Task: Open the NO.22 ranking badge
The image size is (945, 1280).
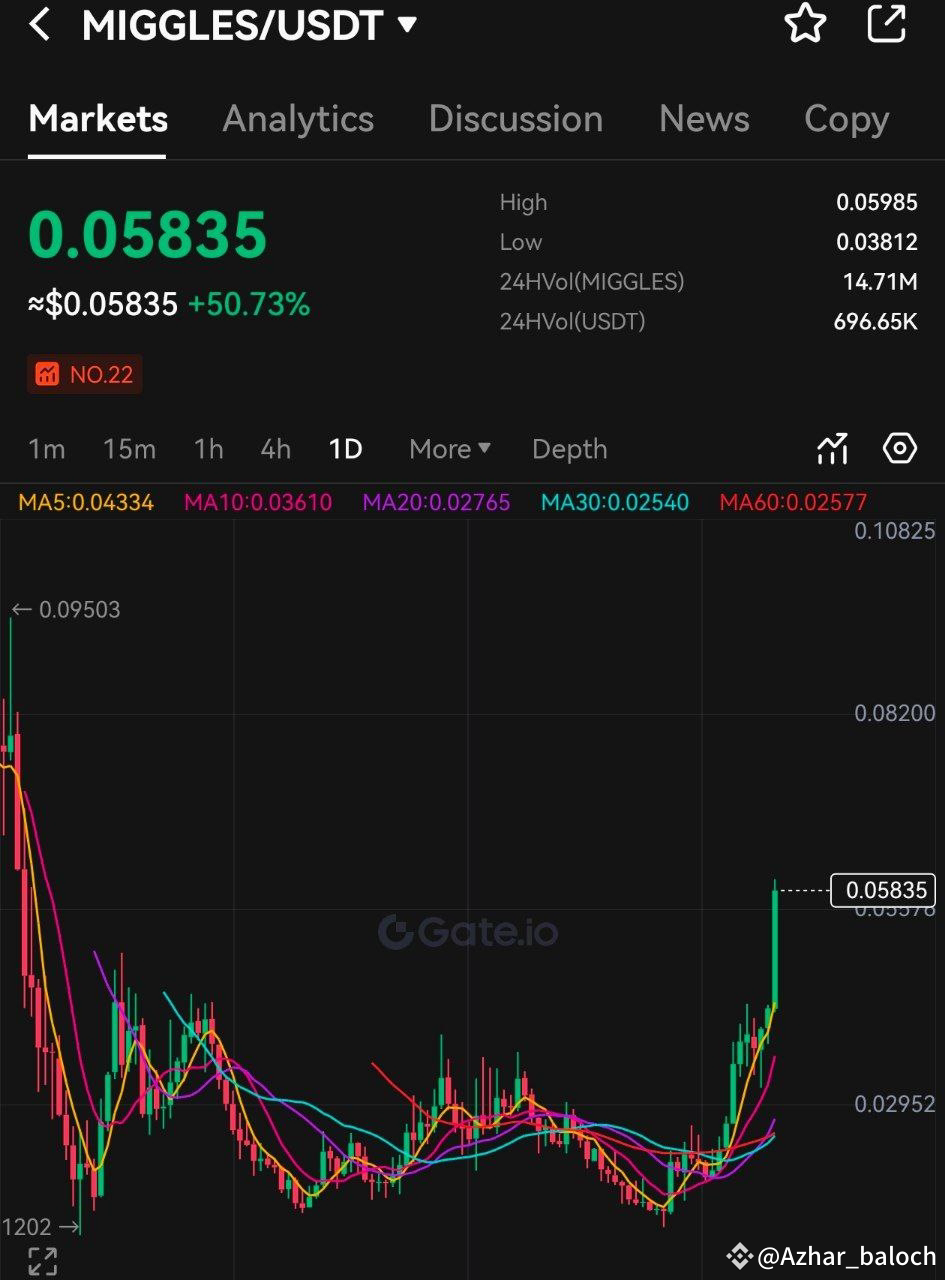Action: (84, 374)
